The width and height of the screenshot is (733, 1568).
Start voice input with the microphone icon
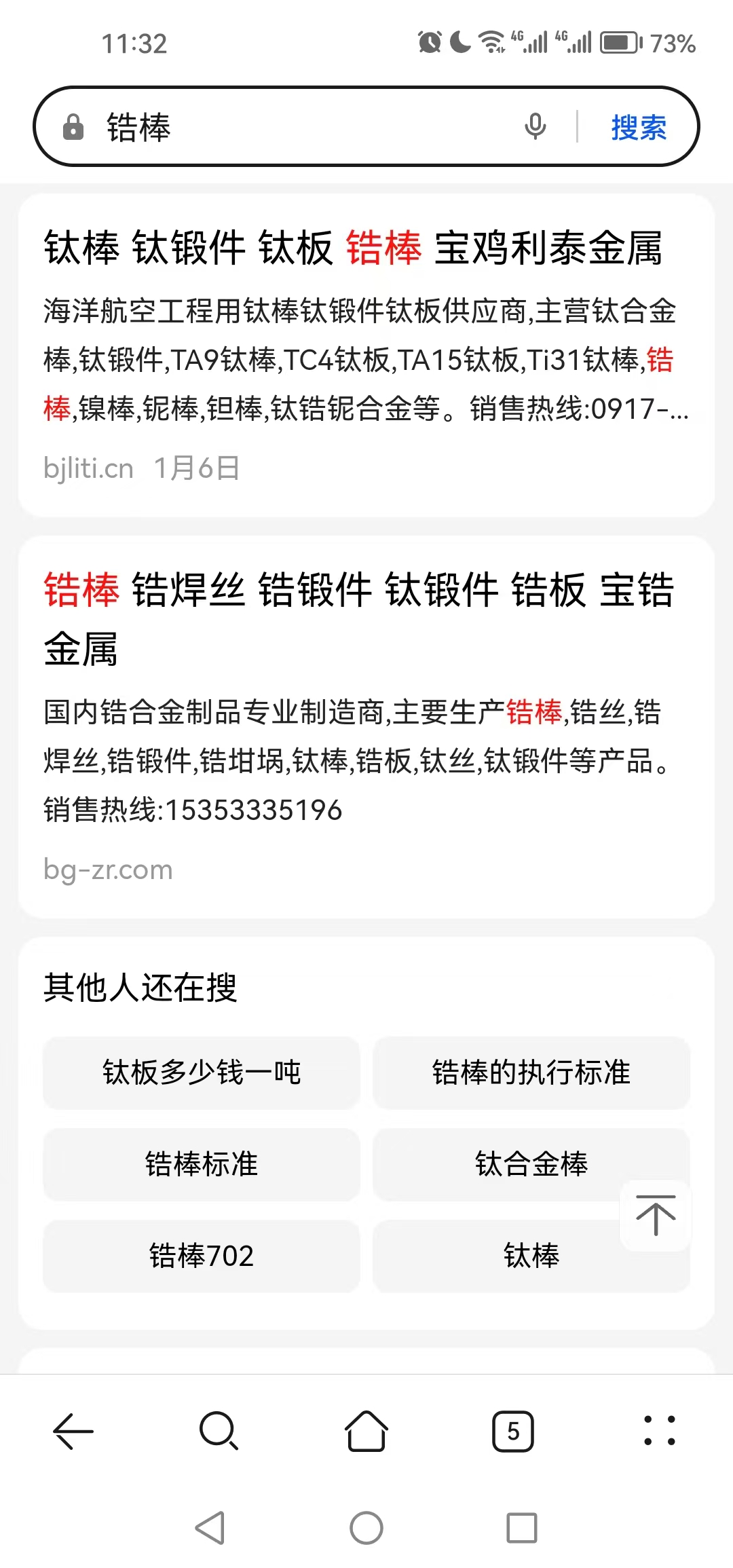coord(535,127)
